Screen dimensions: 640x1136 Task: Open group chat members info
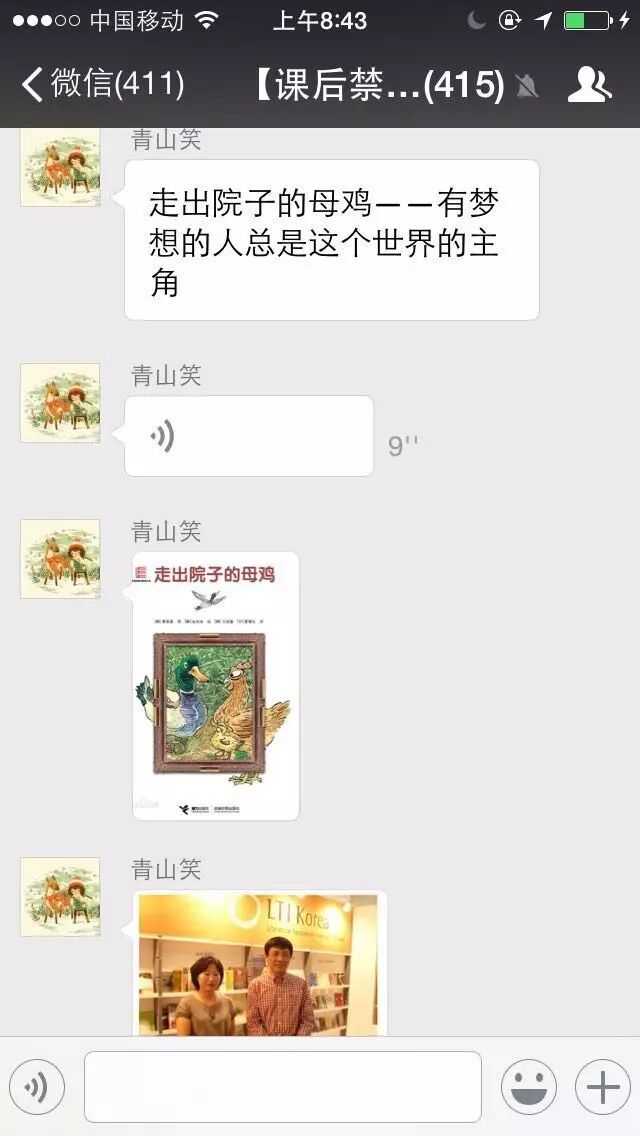(588, 85)
